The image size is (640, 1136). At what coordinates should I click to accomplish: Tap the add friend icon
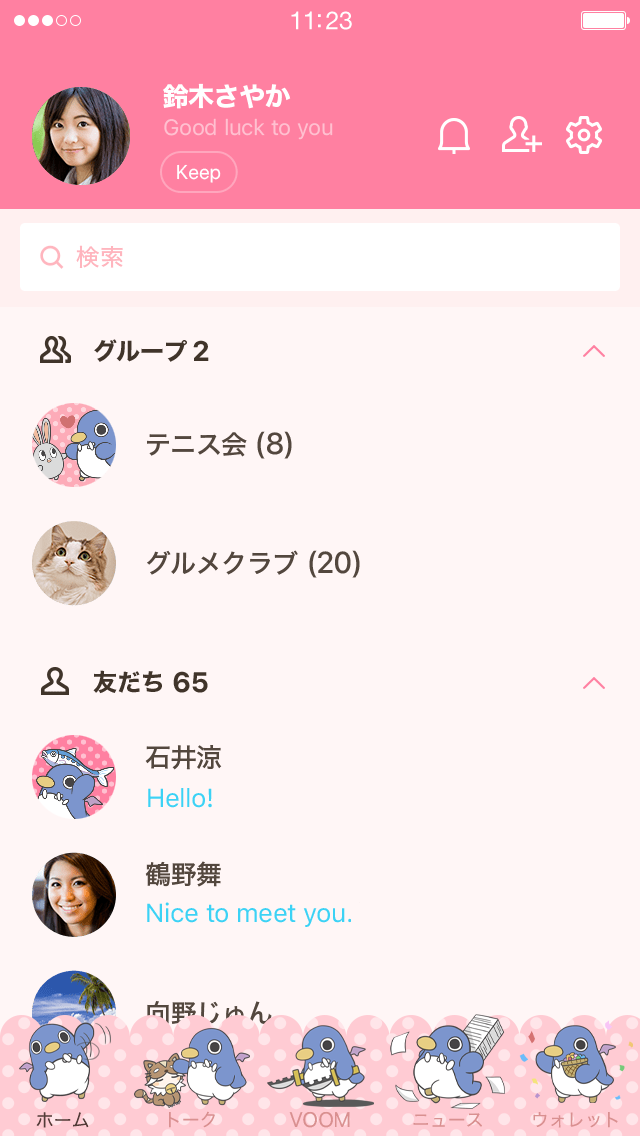coord(521,135)
